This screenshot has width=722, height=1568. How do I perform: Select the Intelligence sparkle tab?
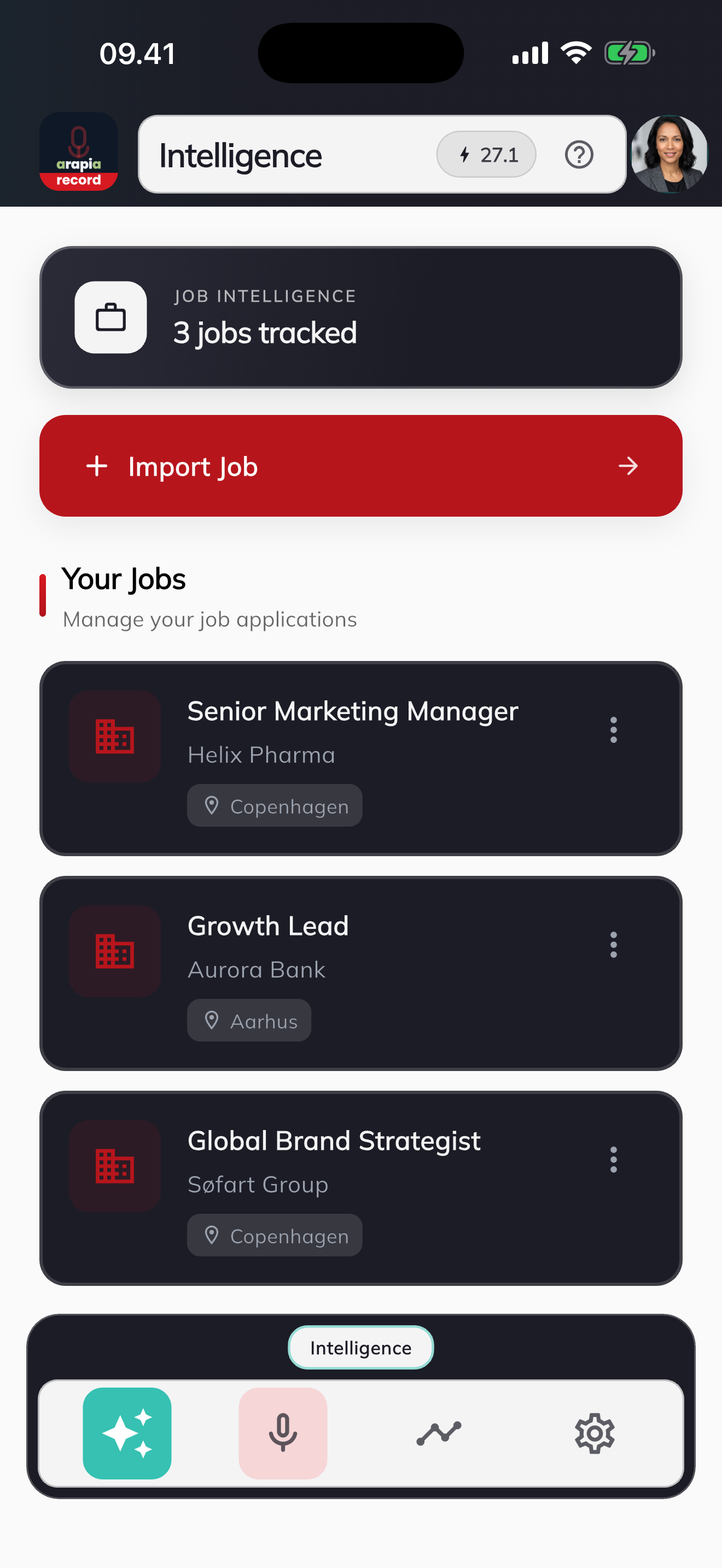tap(127, 1433)
